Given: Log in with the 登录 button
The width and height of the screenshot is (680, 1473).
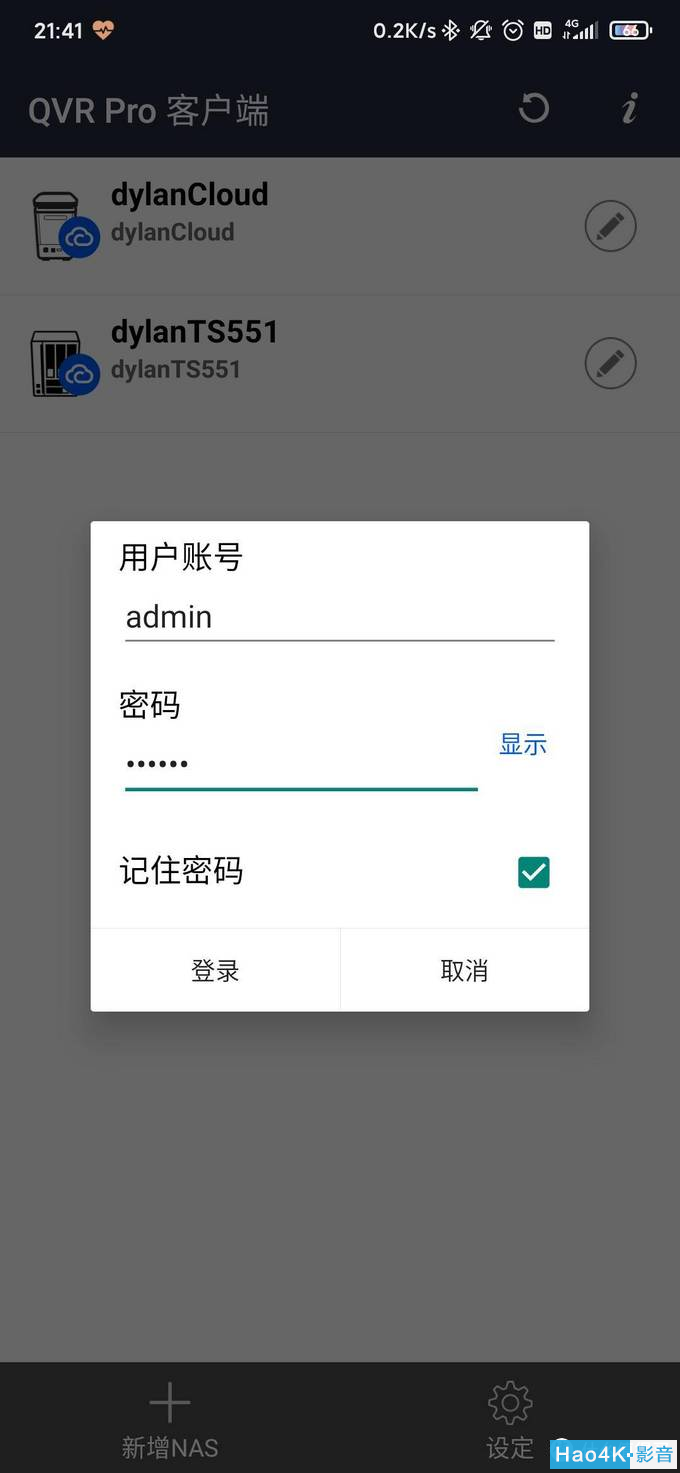Looking at the screenshot, I should click(x=215, y=970).
